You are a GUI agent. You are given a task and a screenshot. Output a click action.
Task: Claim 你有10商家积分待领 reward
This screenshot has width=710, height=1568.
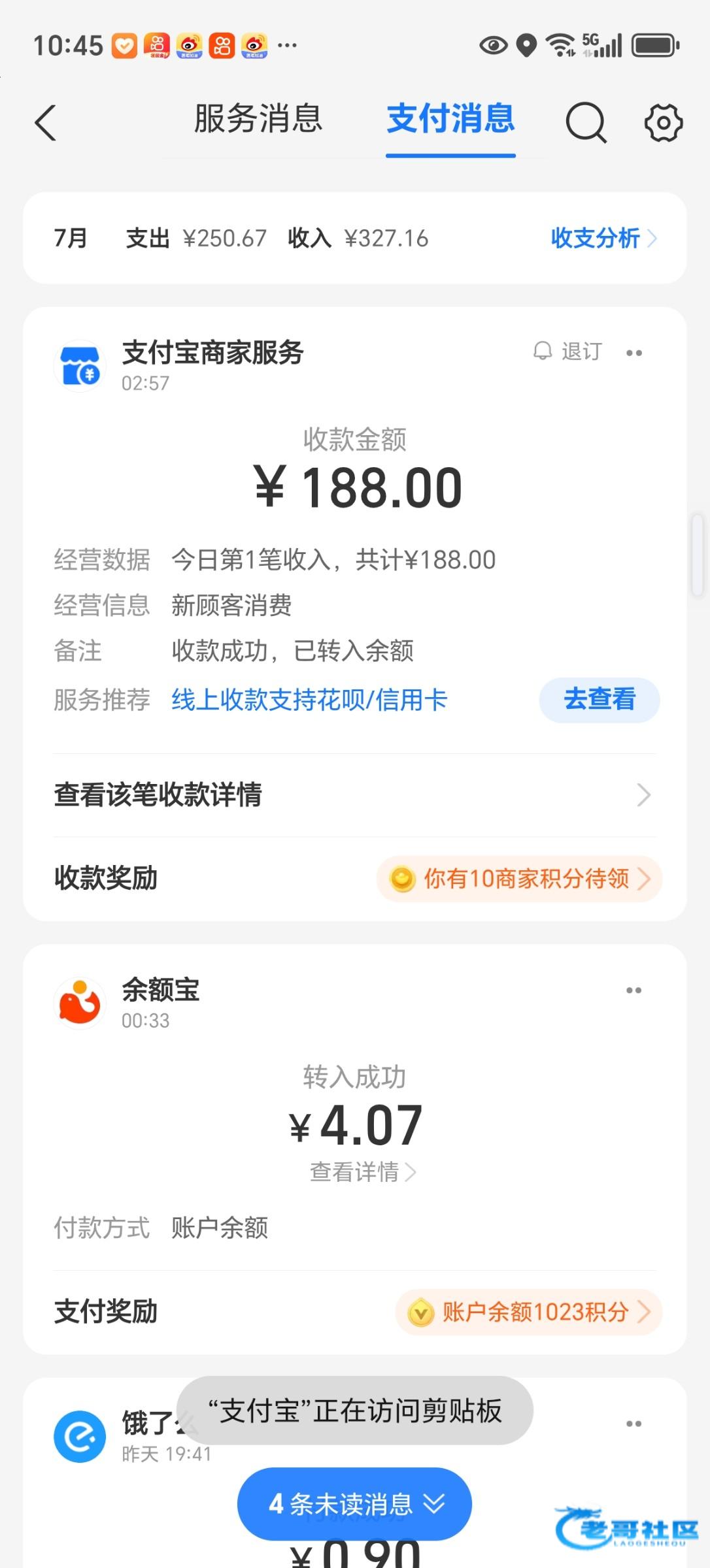click(x=519, y=879)
